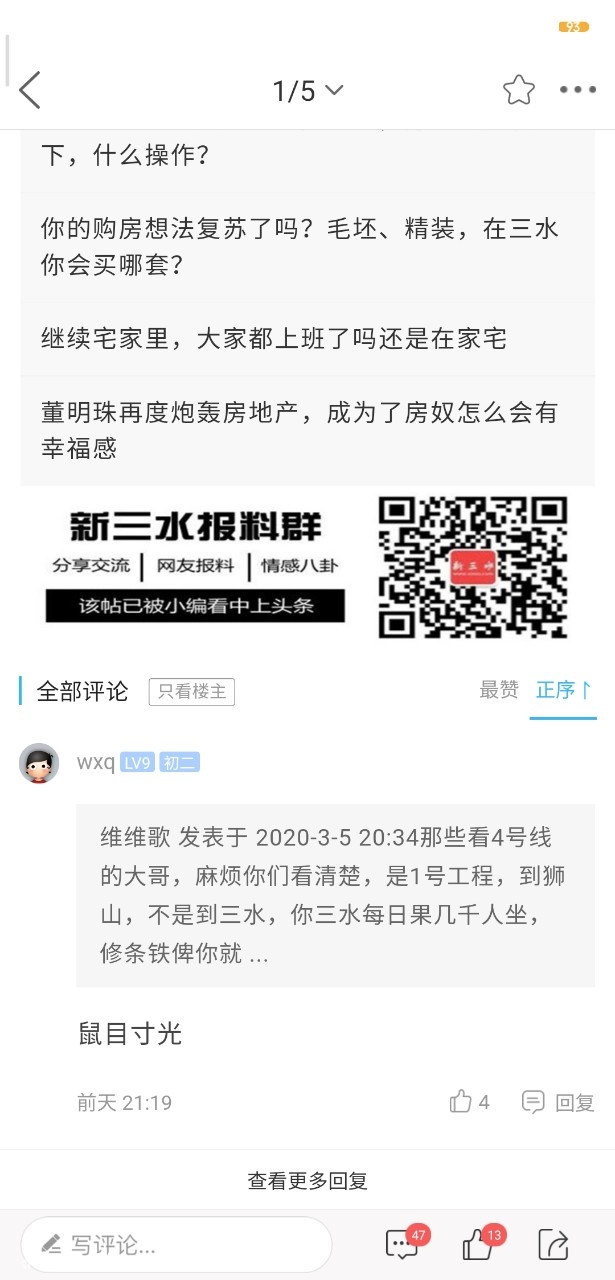Share this post via the bottom share icon

coord(553,1245)
